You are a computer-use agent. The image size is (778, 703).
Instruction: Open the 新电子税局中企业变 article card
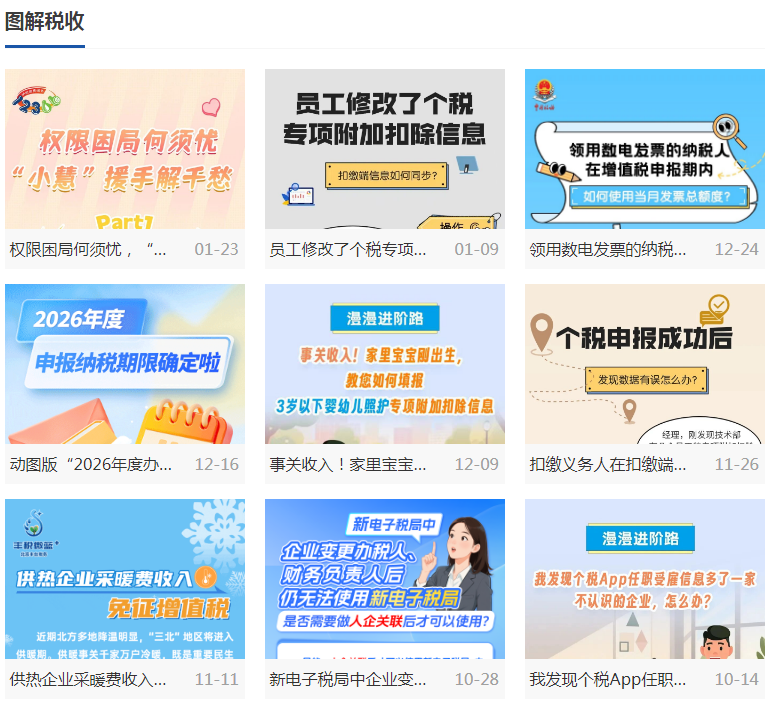point(385,580)
